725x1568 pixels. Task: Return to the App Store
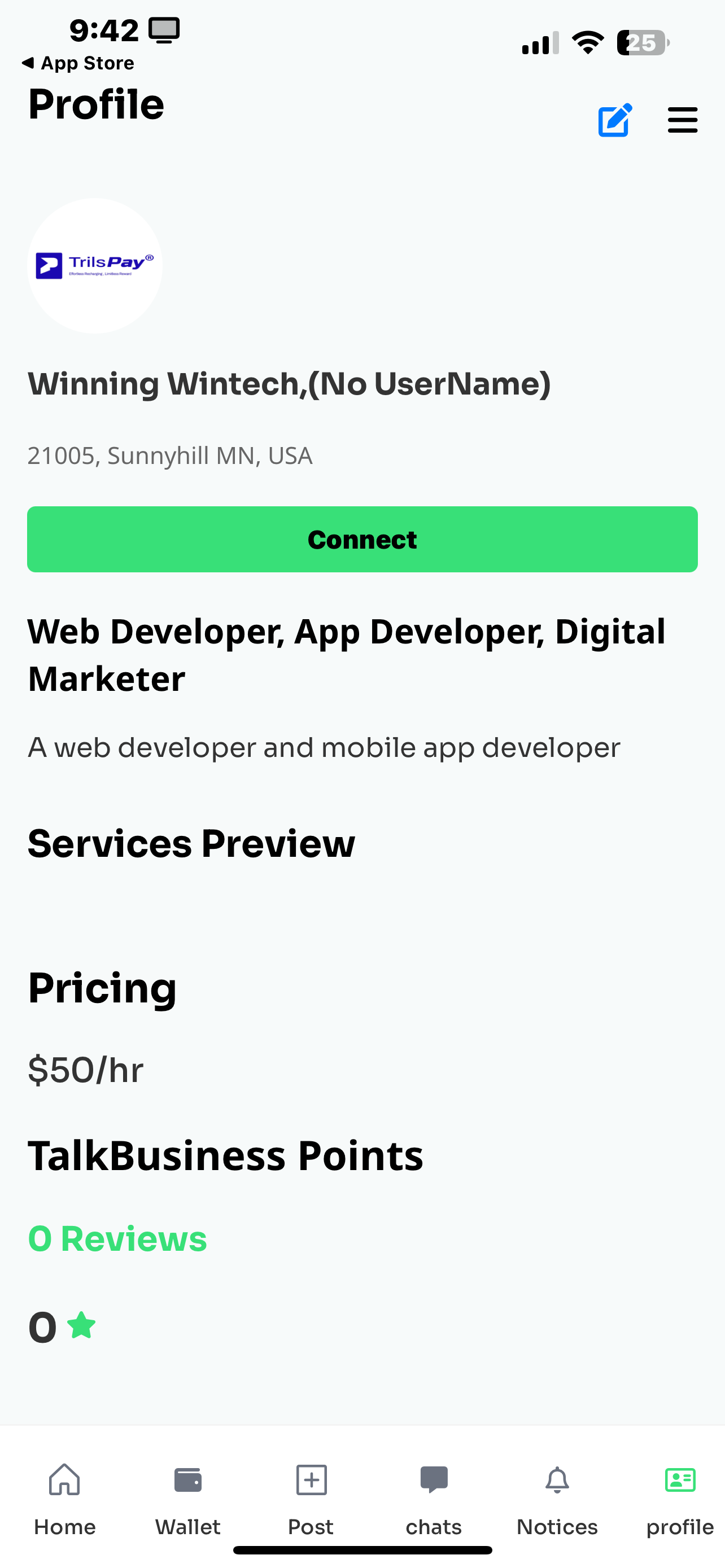[78, 63]
